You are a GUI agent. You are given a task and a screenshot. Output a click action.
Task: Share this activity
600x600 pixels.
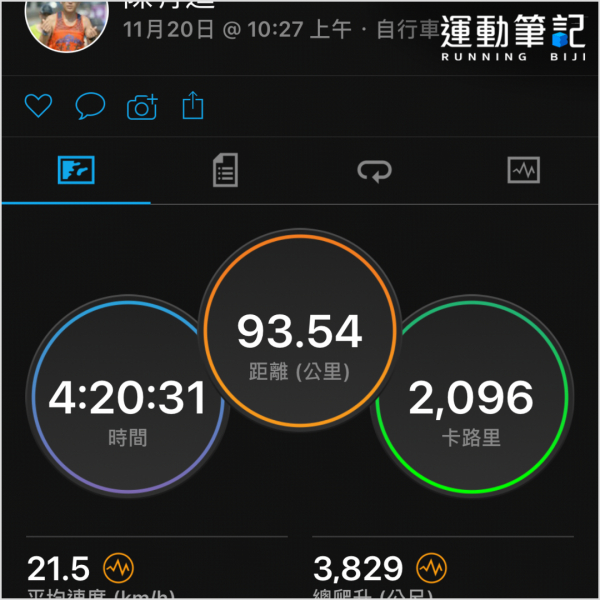pos(193,106)
